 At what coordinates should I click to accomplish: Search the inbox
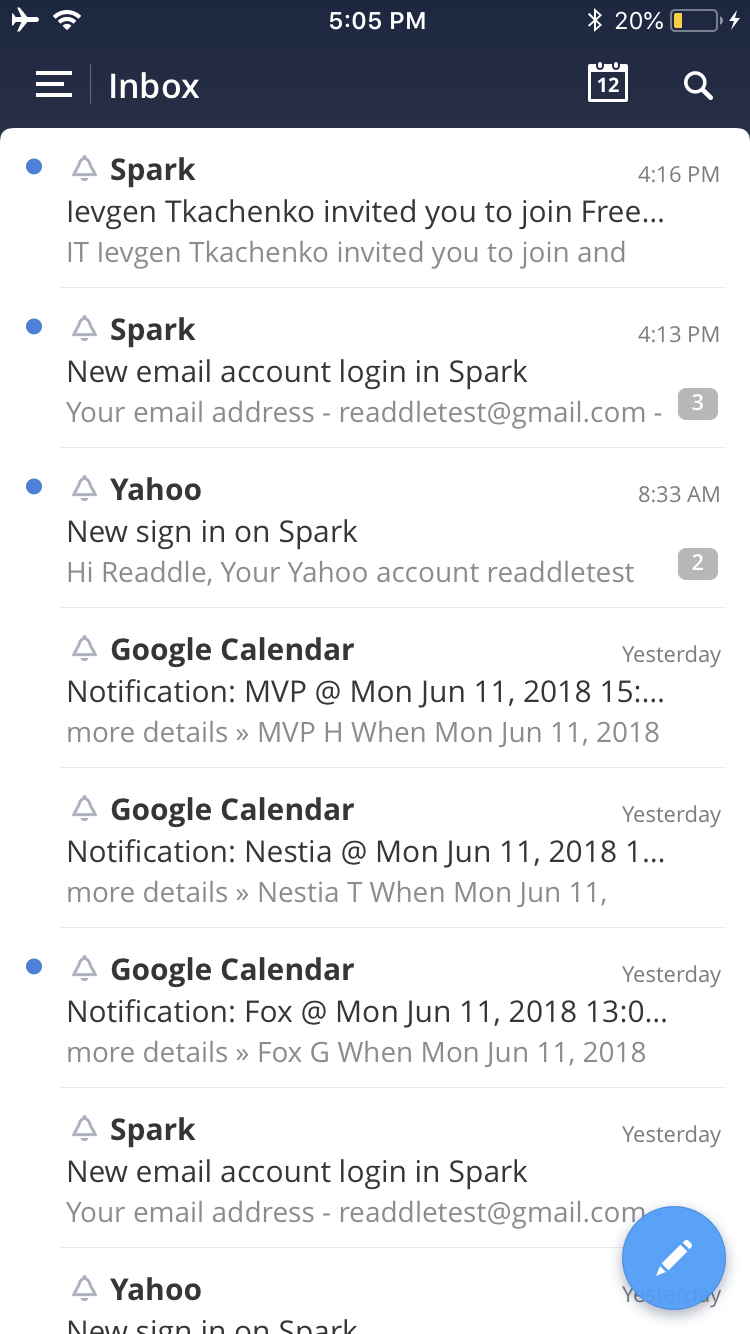(x=698, y=85)
